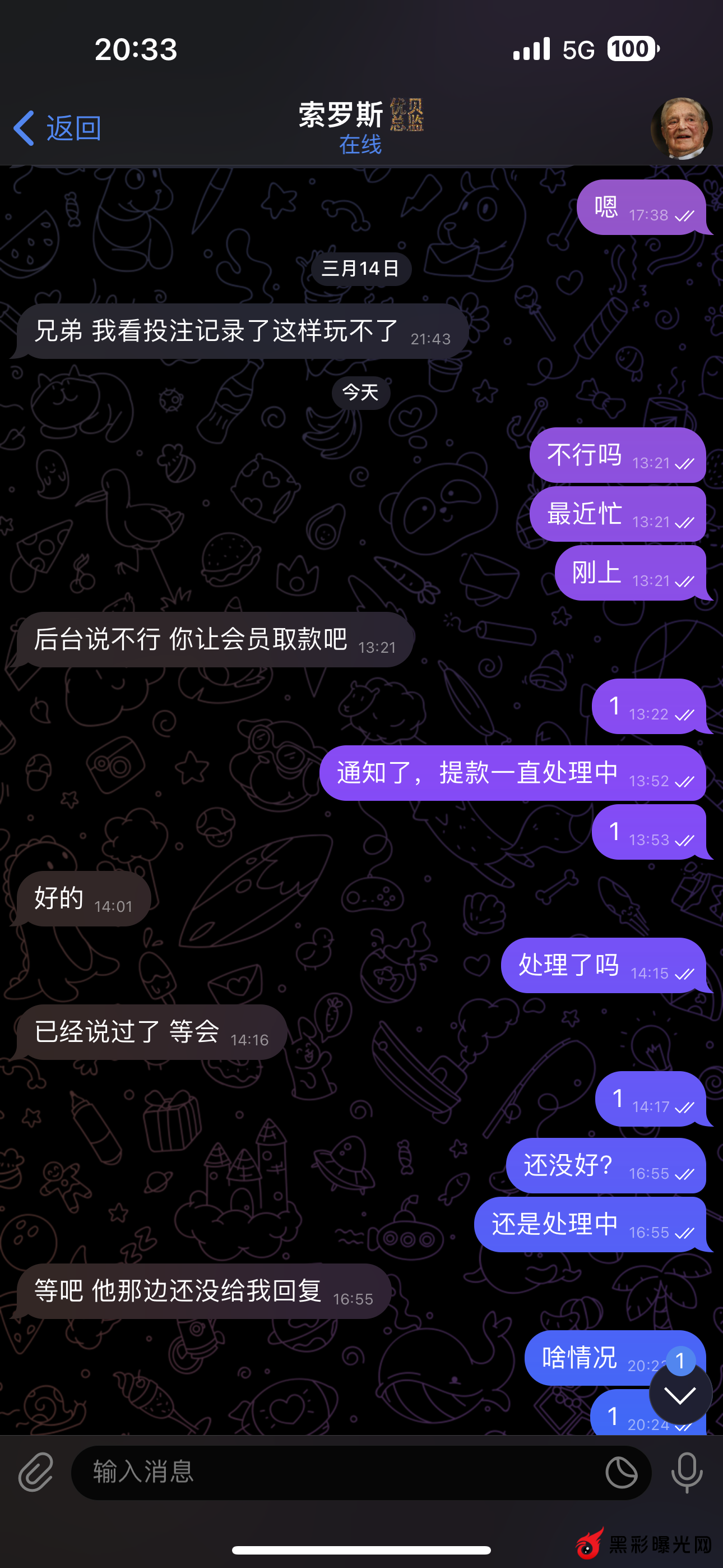
Task: Open the contact's profile avatar
Action: click(681, 128)
